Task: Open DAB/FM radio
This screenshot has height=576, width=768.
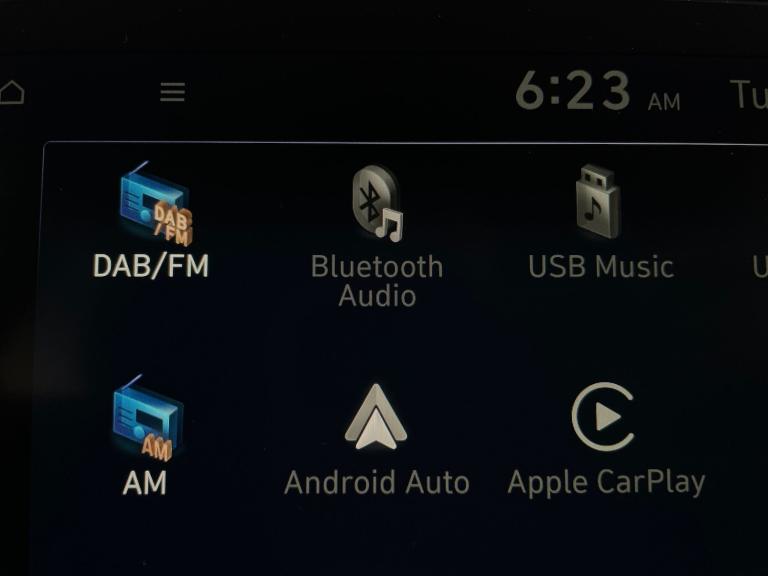Action: (x=151, y=221)
